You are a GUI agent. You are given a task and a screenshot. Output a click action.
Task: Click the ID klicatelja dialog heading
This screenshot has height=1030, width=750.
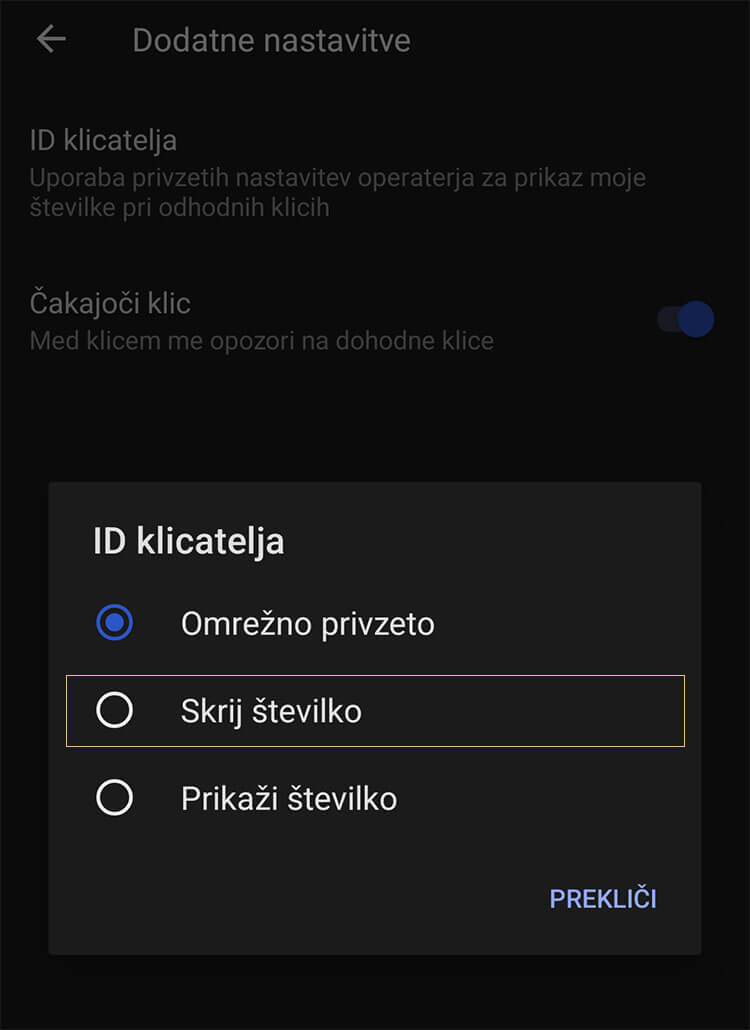tap(186, 541)
